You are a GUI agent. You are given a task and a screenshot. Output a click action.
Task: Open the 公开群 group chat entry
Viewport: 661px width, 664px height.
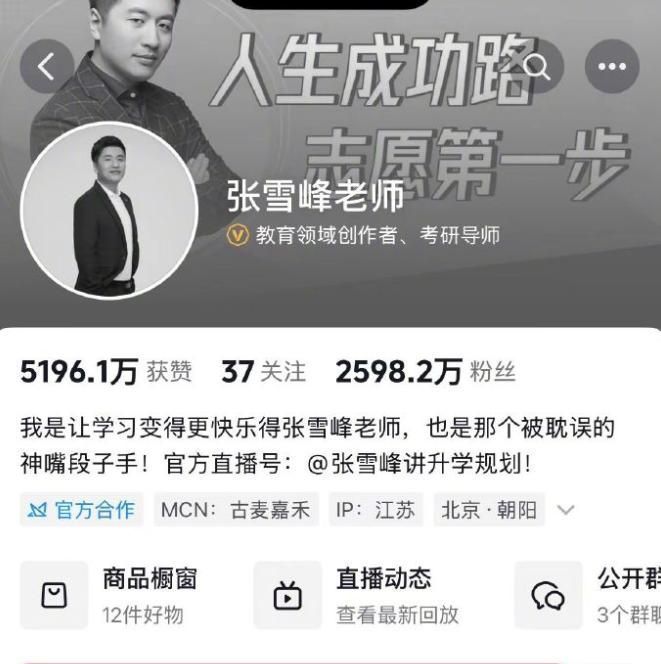(590, 595)
